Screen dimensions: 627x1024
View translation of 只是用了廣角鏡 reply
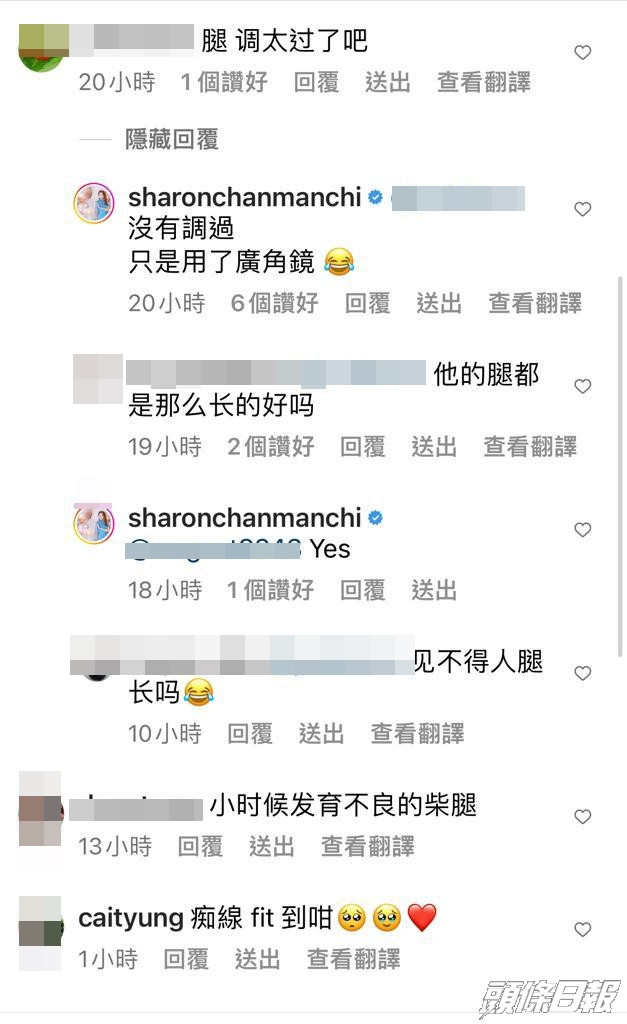click(x=534, y=303)
